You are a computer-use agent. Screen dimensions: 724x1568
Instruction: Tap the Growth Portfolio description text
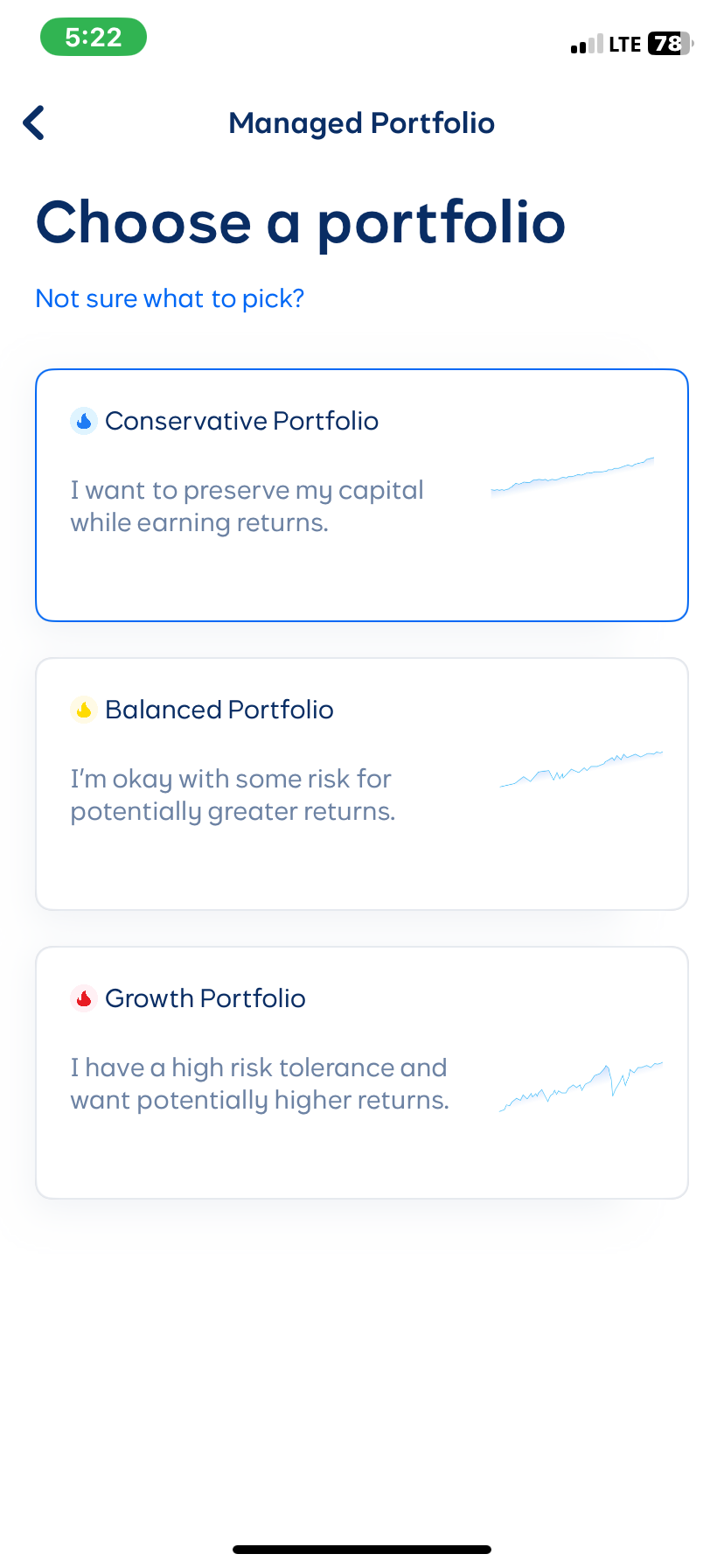tap(260, 1083)
